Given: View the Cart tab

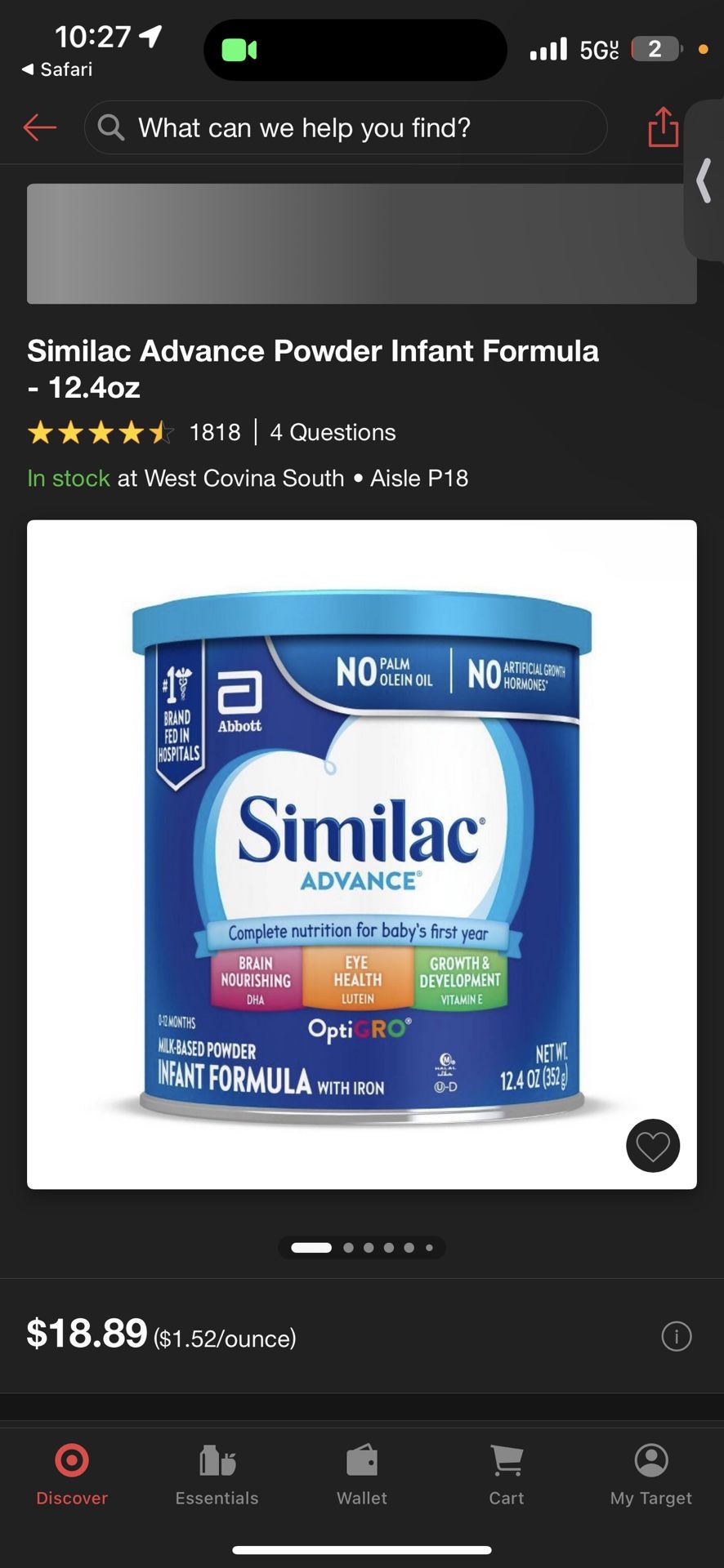Looking at the screenshot, I should tap(507, 1474).
